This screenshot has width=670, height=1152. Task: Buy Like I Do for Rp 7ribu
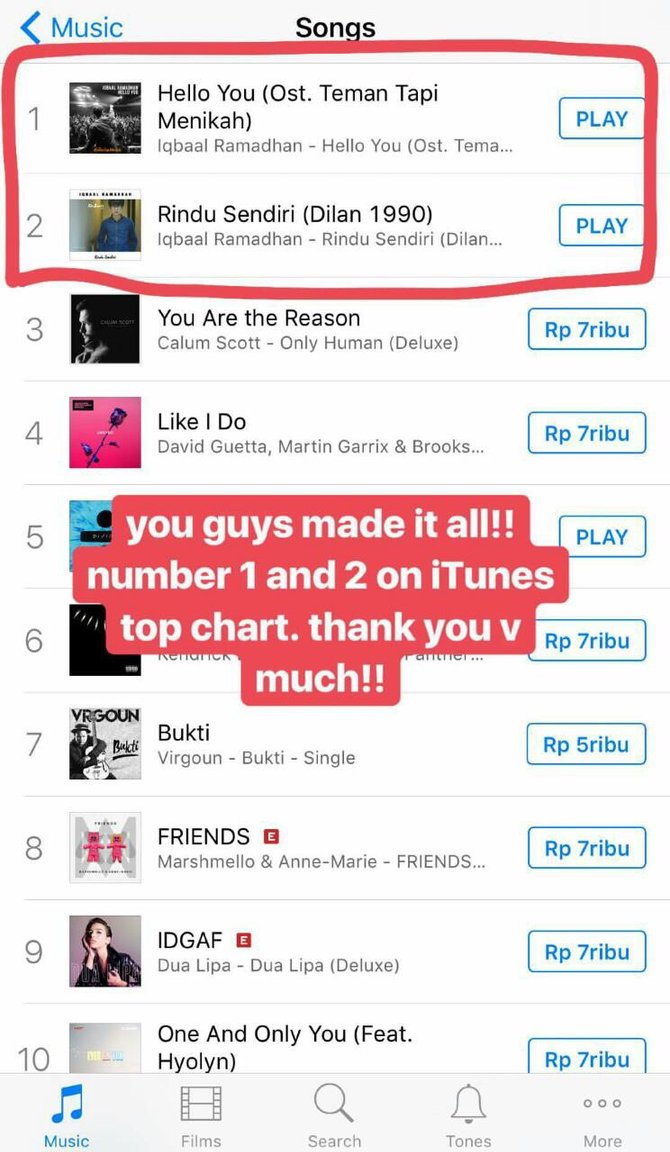pyautogui.click(x=586, y=434)
